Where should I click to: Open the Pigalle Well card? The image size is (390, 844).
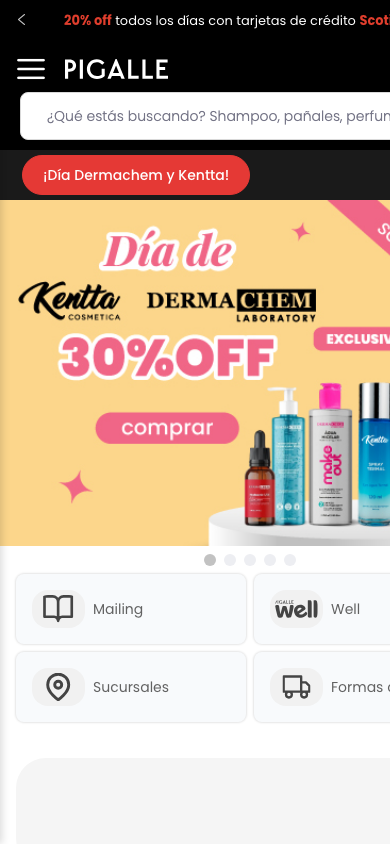coord(322,609)
